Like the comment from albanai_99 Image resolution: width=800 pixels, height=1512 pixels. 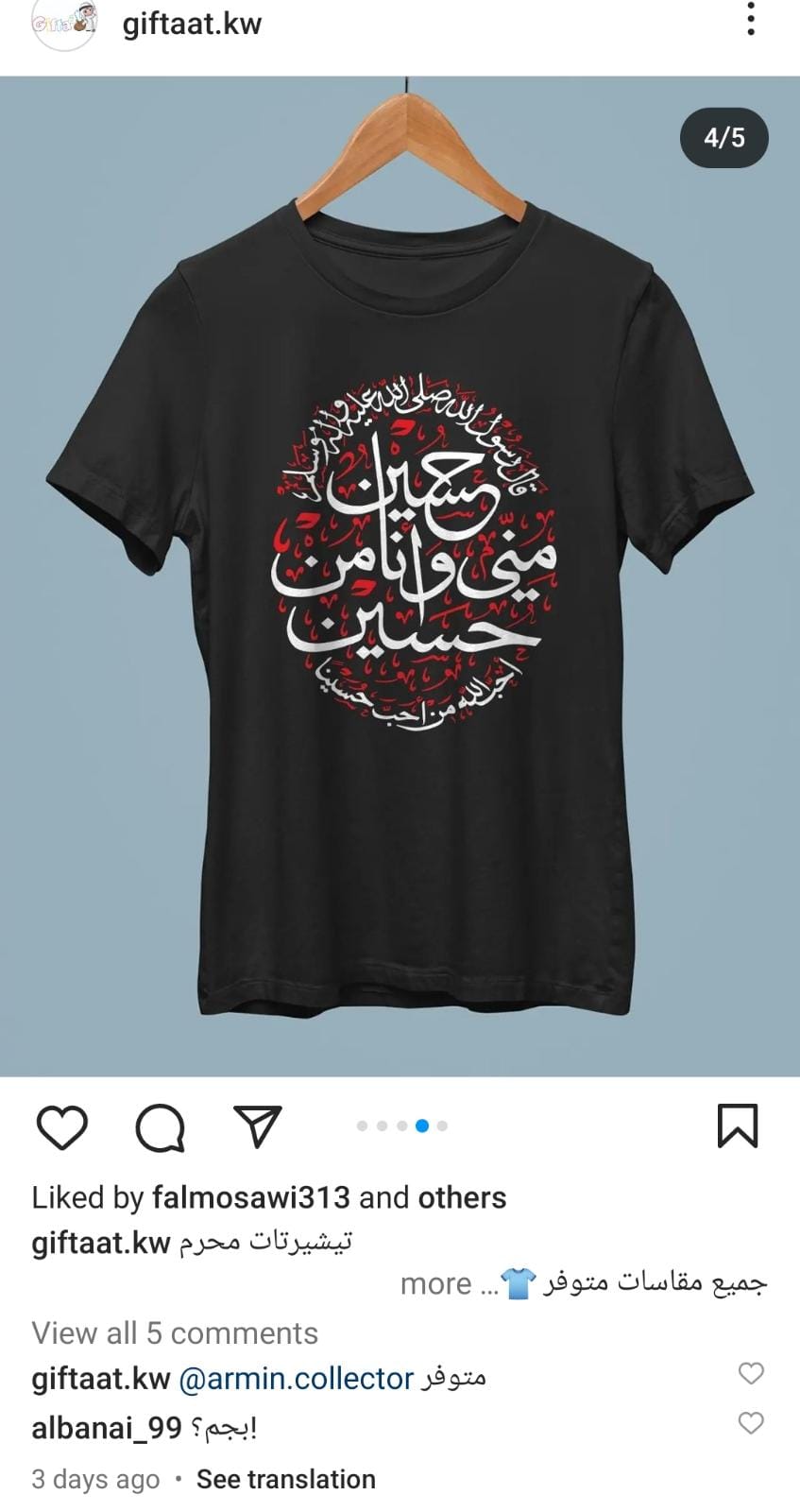(x=751, y=1422)
